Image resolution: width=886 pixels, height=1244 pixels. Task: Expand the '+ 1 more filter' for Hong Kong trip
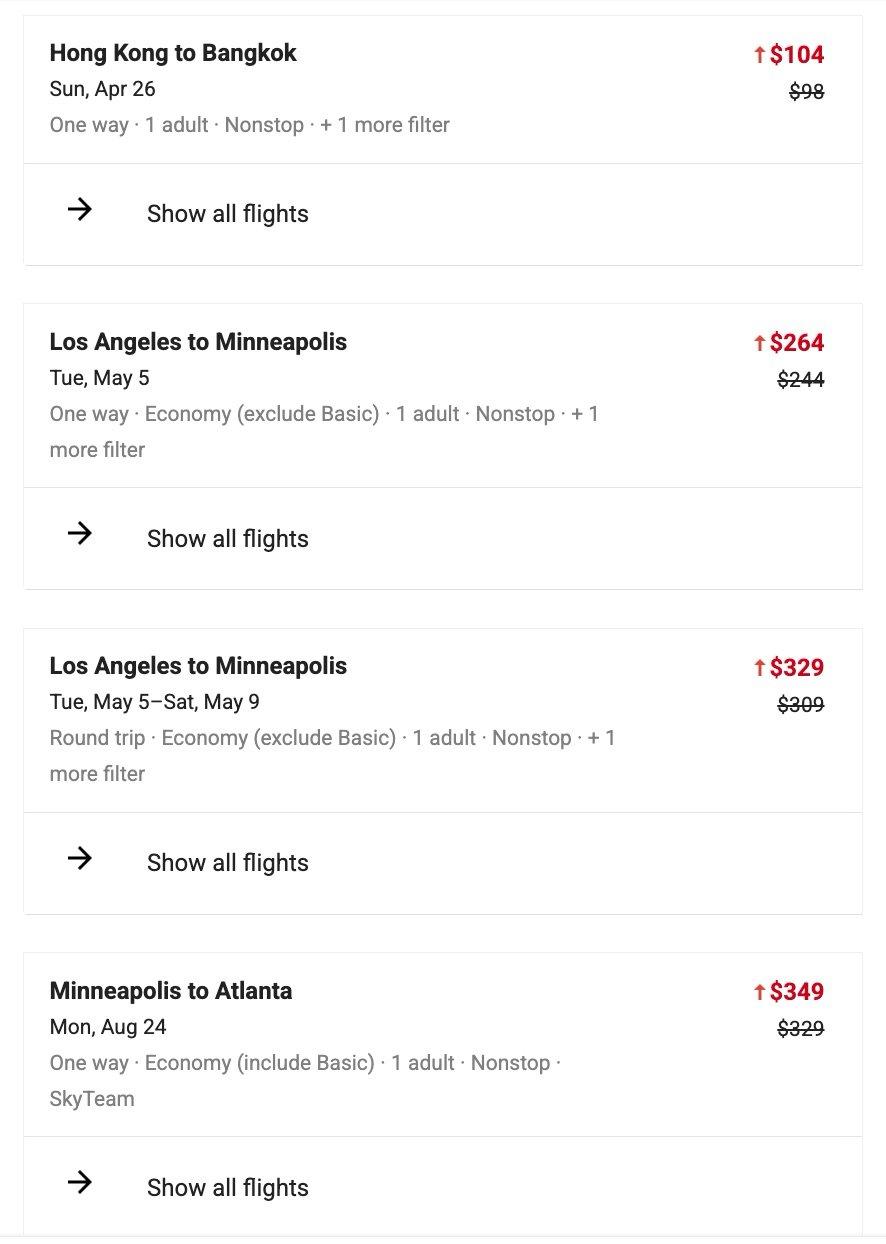(383, 124)
